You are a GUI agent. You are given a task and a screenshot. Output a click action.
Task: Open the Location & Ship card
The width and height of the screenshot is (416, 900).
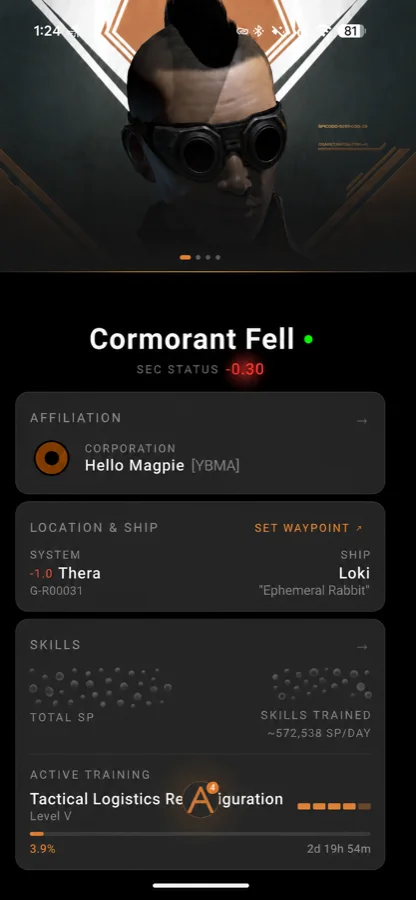tap(200, 556)
